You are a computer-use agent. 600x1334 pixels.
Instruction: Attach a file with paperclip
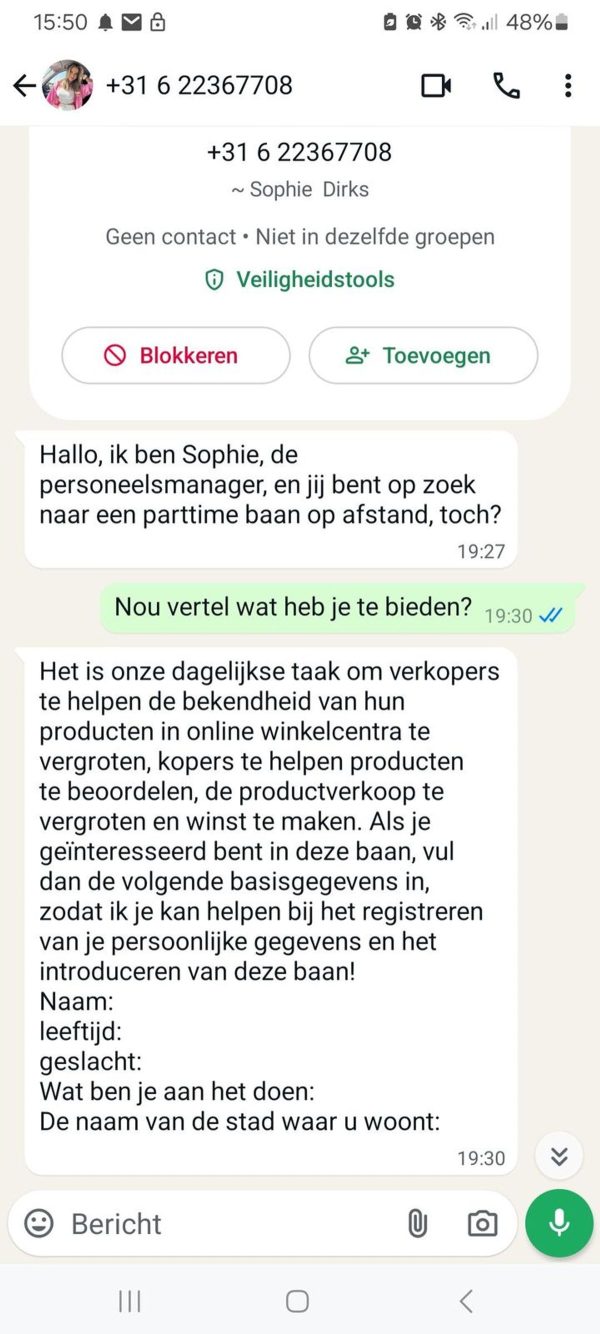tap(417, 1223)
